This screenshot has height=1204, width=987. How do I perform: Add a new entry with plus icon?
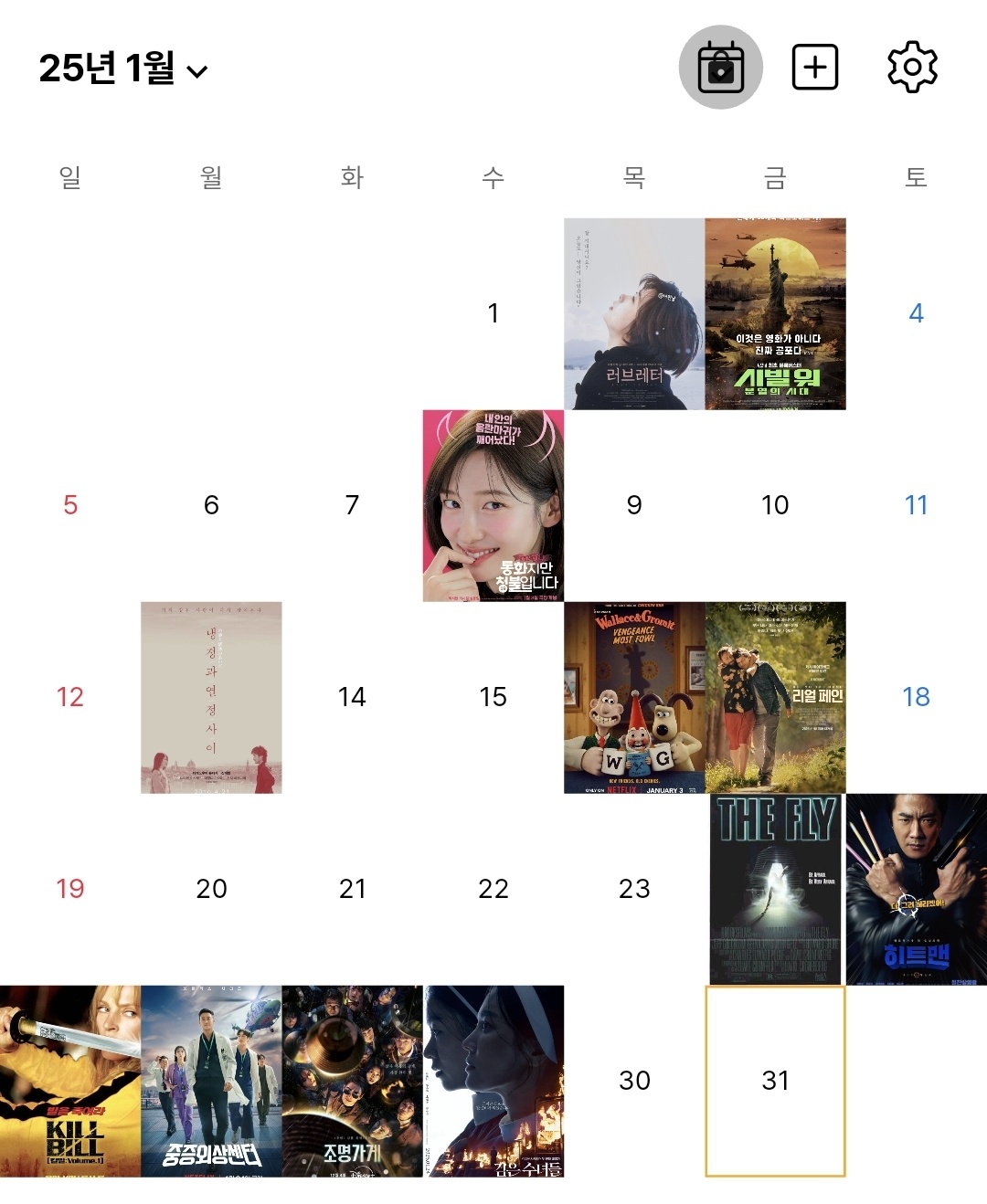click(x=814, y=68)
